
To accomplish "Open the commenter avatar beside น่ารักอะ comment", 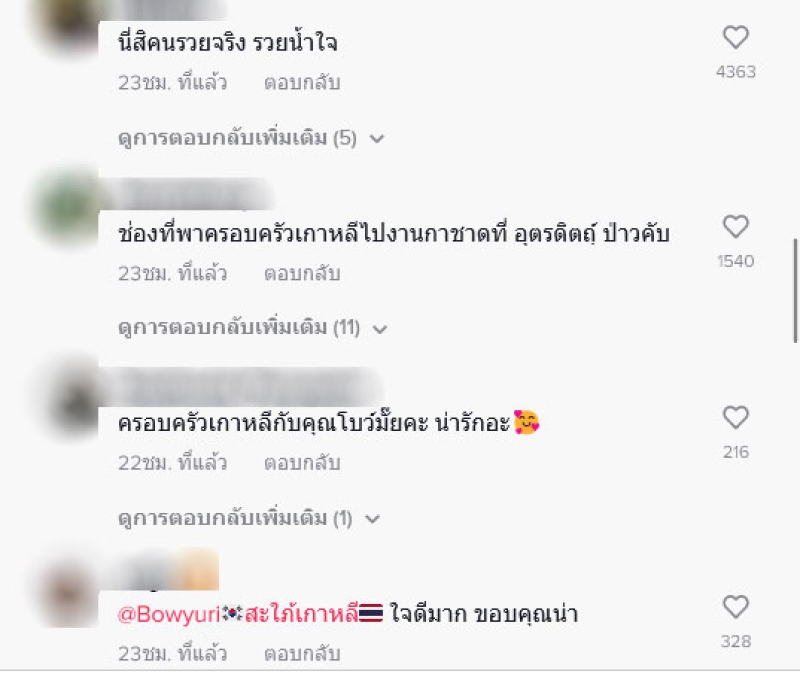I will 65,398.
